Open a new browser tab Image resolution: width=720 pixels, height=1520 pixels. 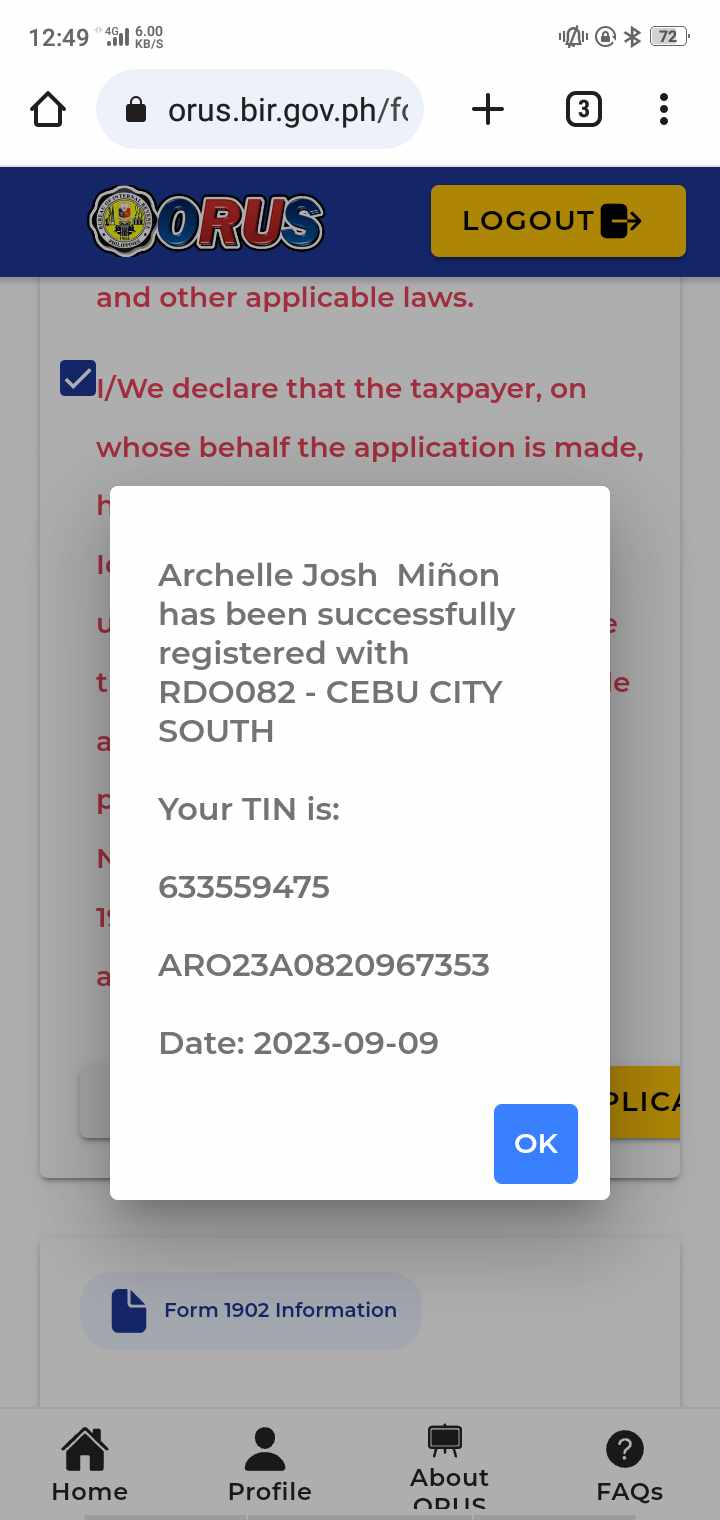pyautogui.click(x=488, y=109)
